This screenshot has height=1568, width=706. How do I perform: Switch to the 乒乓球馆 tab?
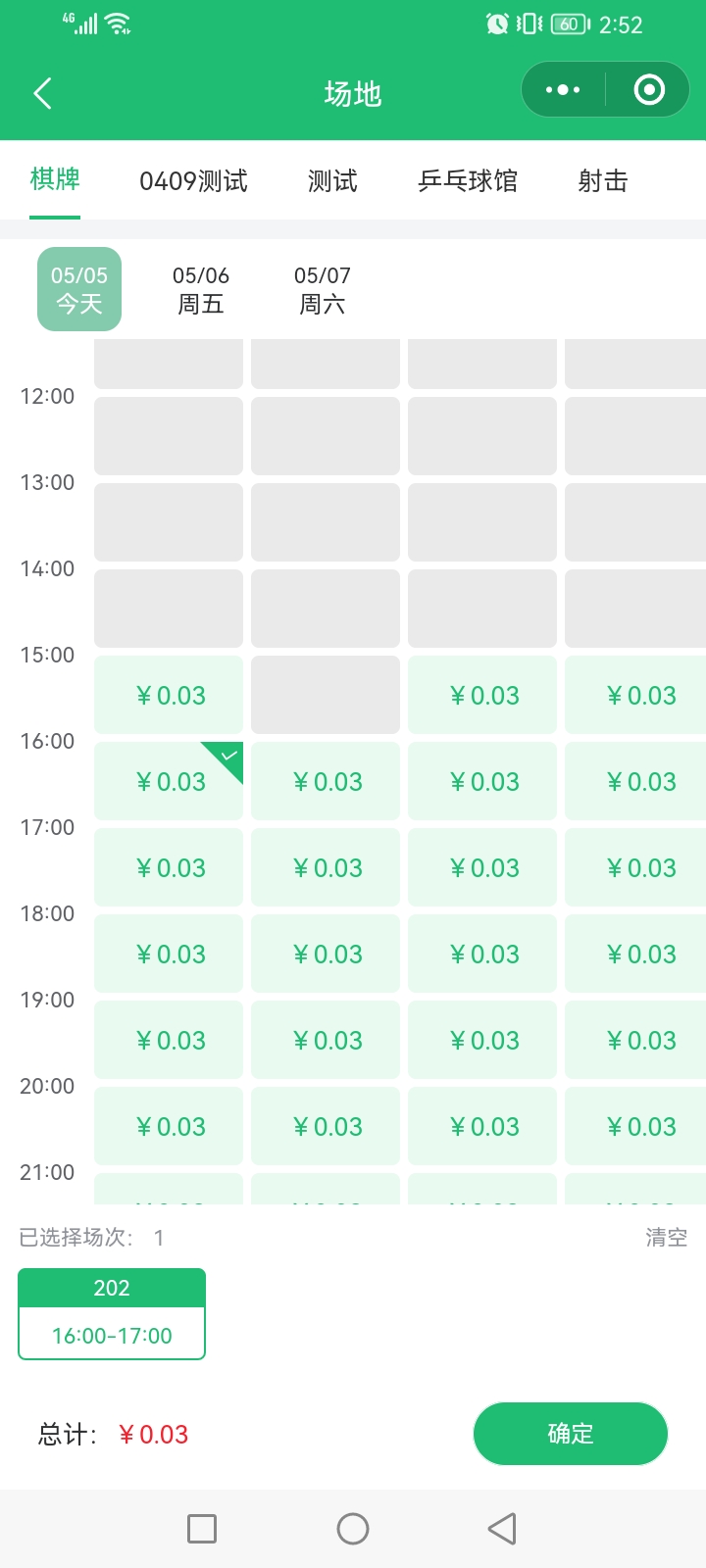click(468, 181)
